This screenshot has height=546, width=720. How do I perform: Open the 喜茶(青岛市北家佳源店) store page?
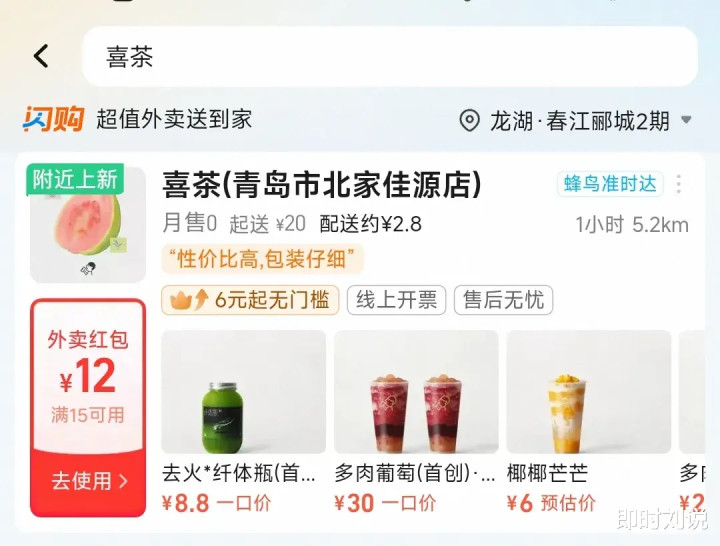322,185
